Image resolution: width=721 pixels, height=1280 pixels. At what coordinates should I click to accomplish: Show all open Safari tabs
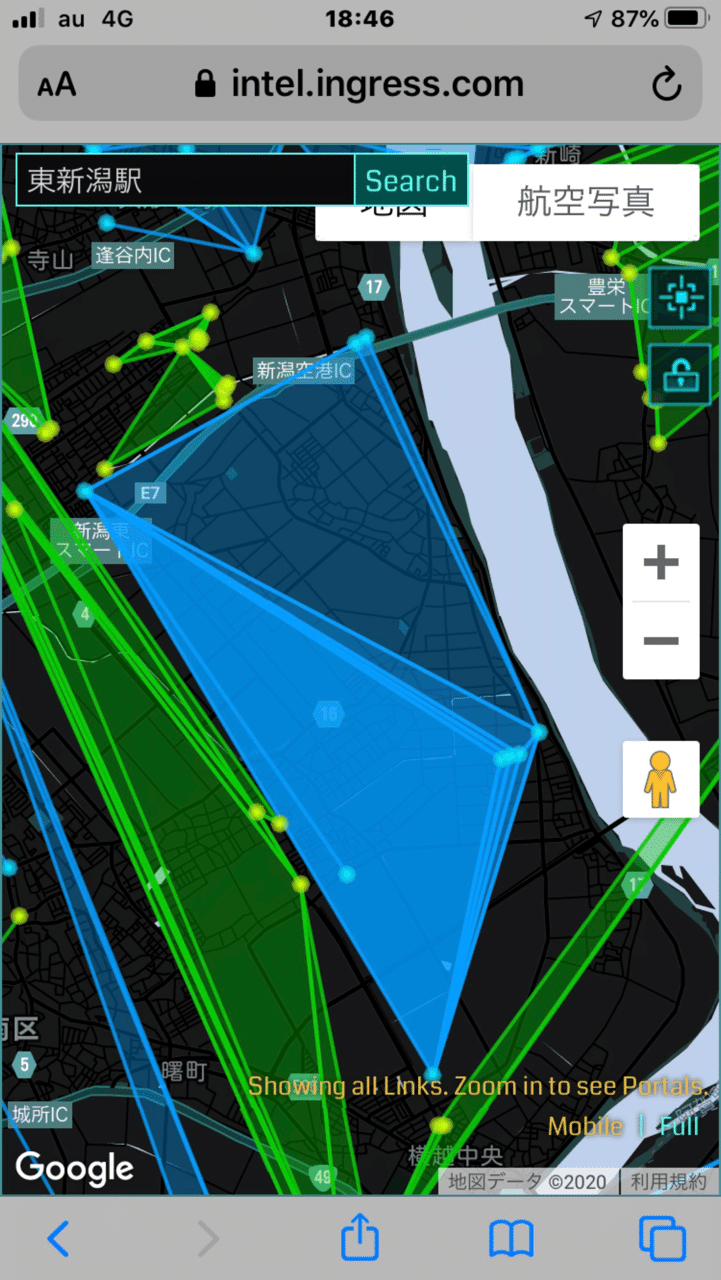point(662,1240)
